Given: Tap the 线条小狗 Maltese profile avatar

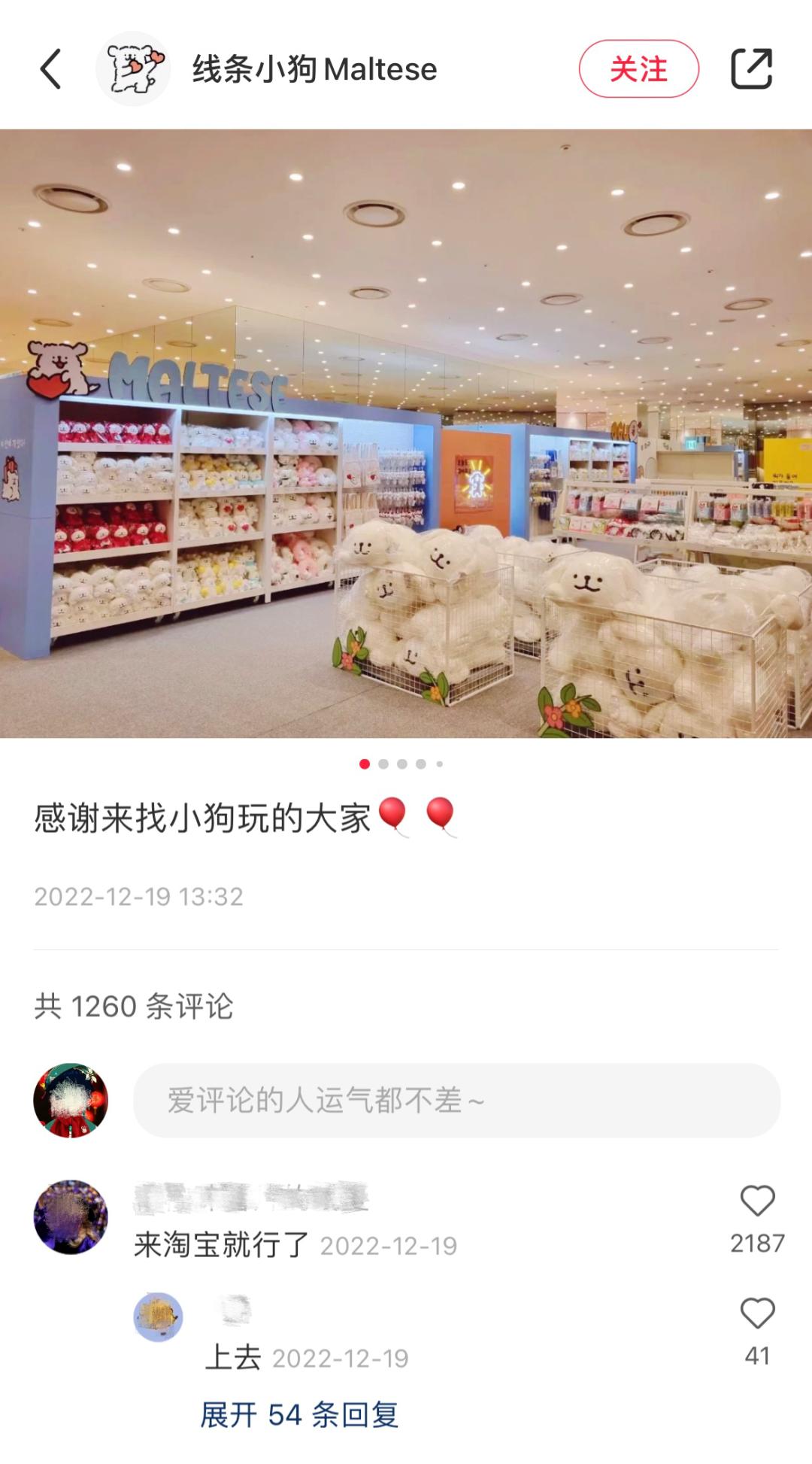Looking at the screenshot, I should pyautogui.click(x=134, y=68).
